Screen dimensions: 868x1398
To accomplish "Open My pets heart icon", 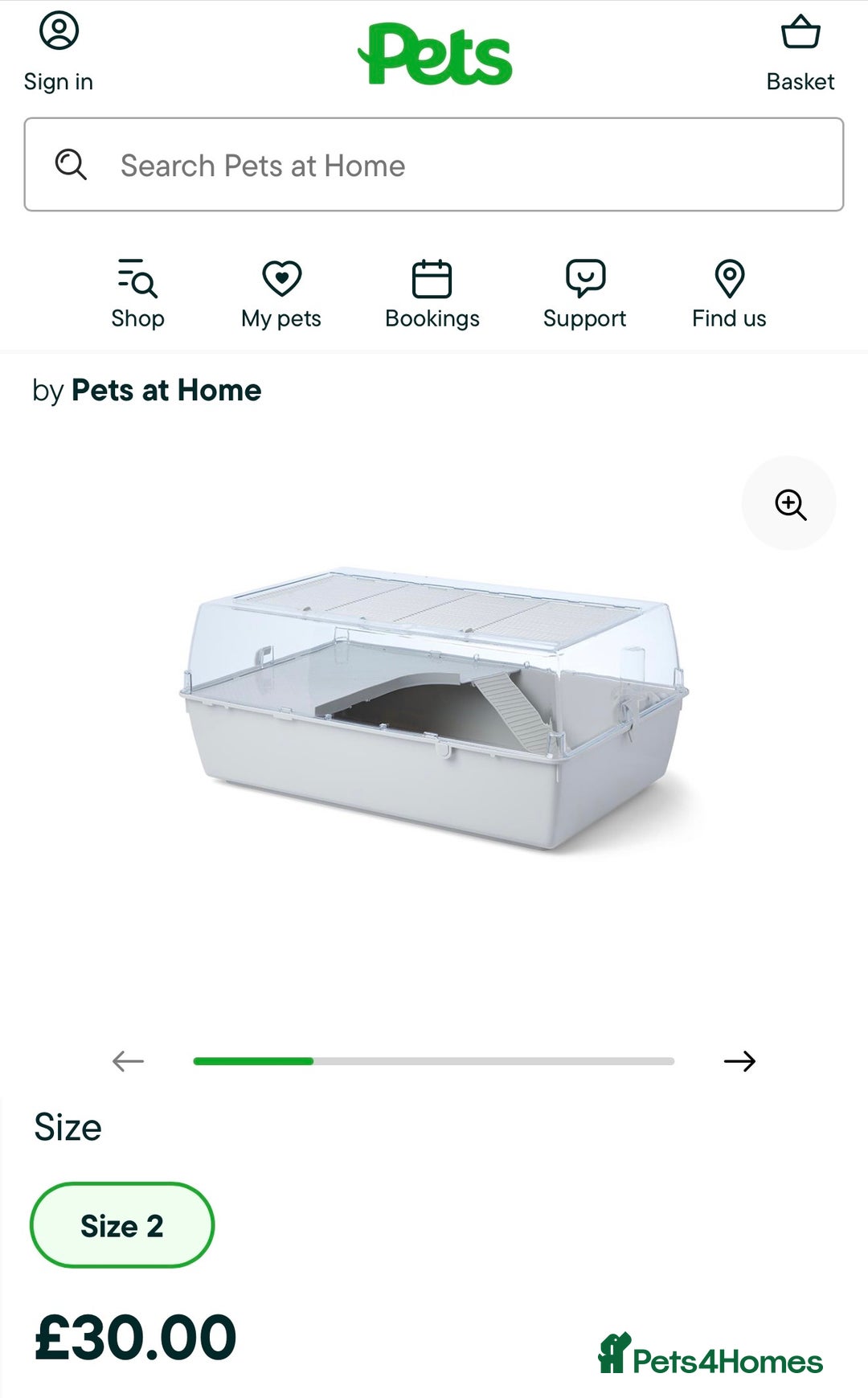I will point(280,279).
